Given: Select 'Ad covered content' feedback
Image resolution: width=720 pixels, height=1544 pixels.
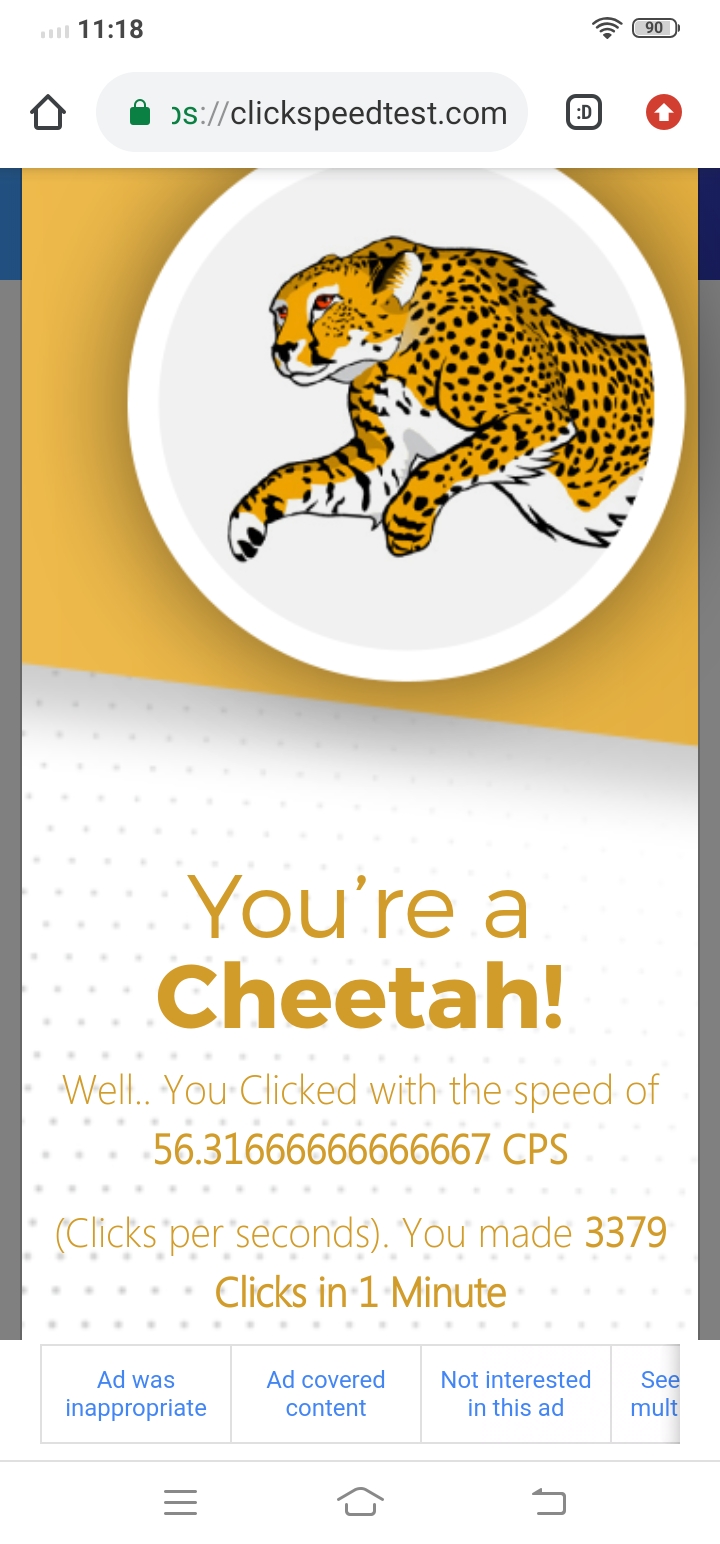Looking at the screenshot, I should pyautogui.click(x=326, y=1394).
